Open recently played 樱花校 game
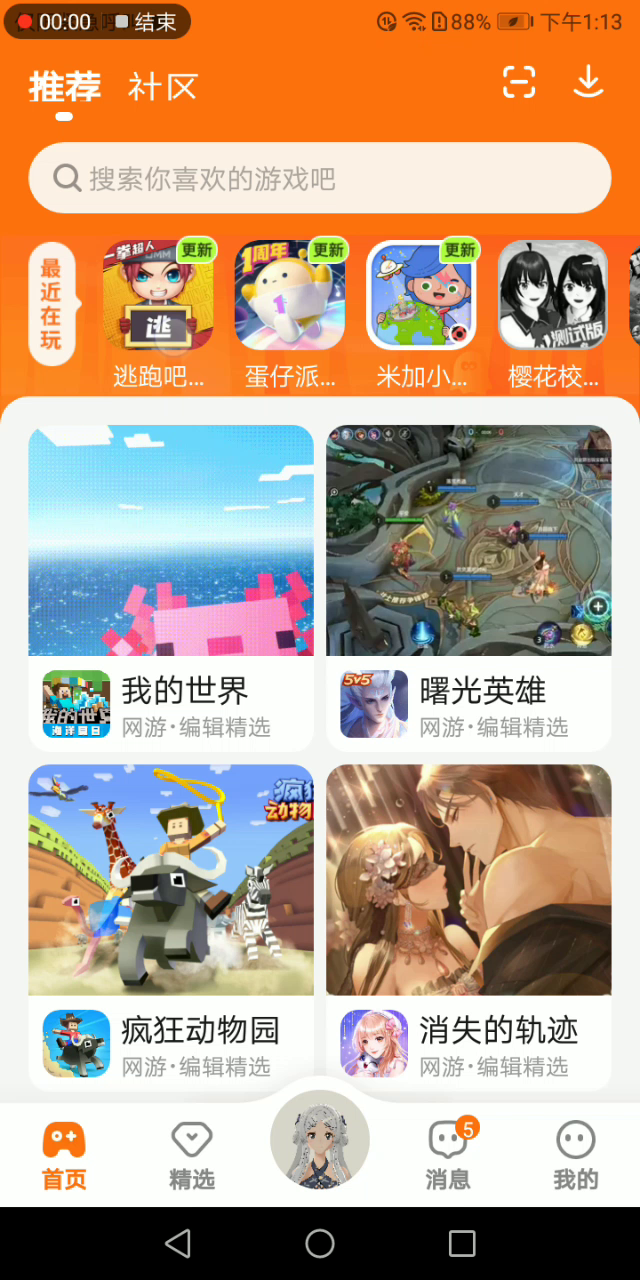 553,295
